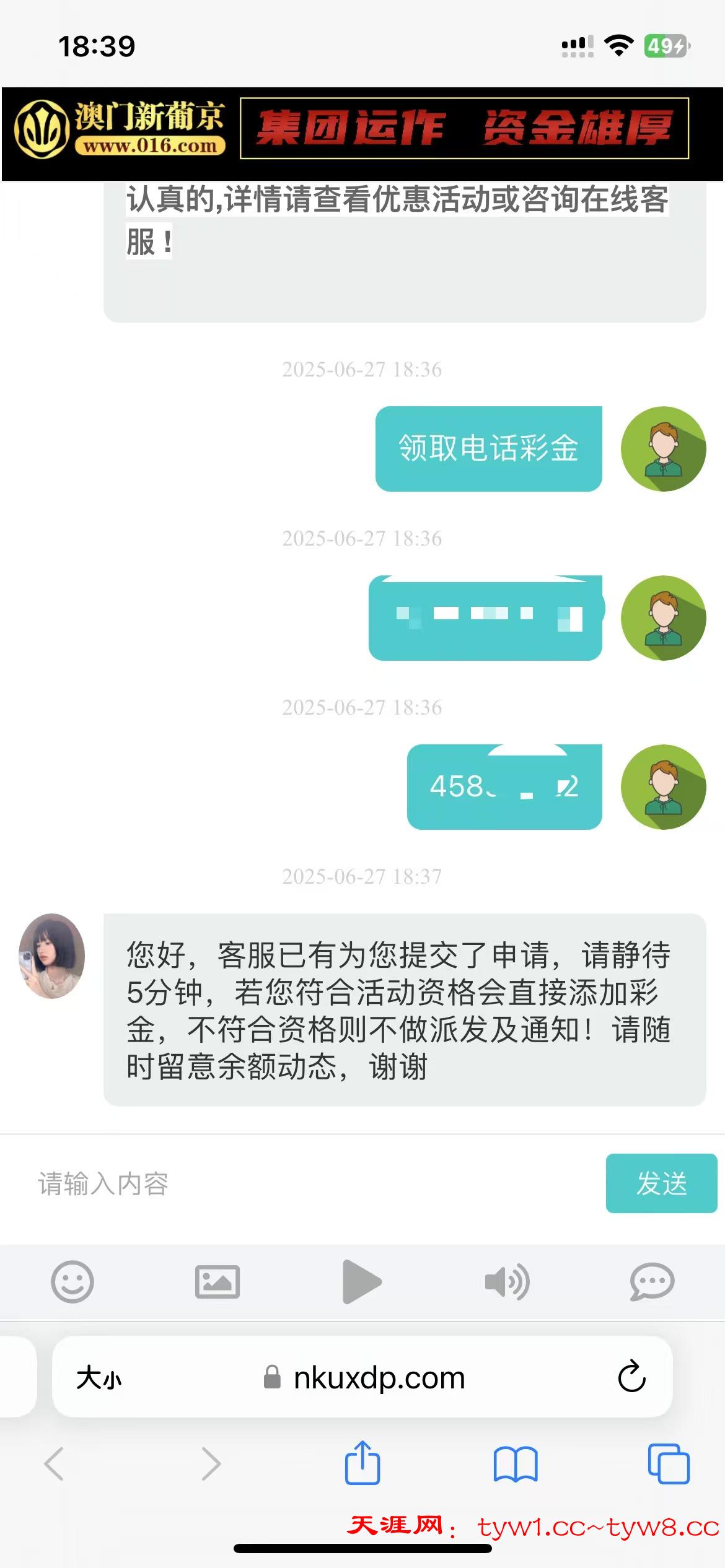
Task: Edit the nkuxdp.com address bar
Action: 379,1378
